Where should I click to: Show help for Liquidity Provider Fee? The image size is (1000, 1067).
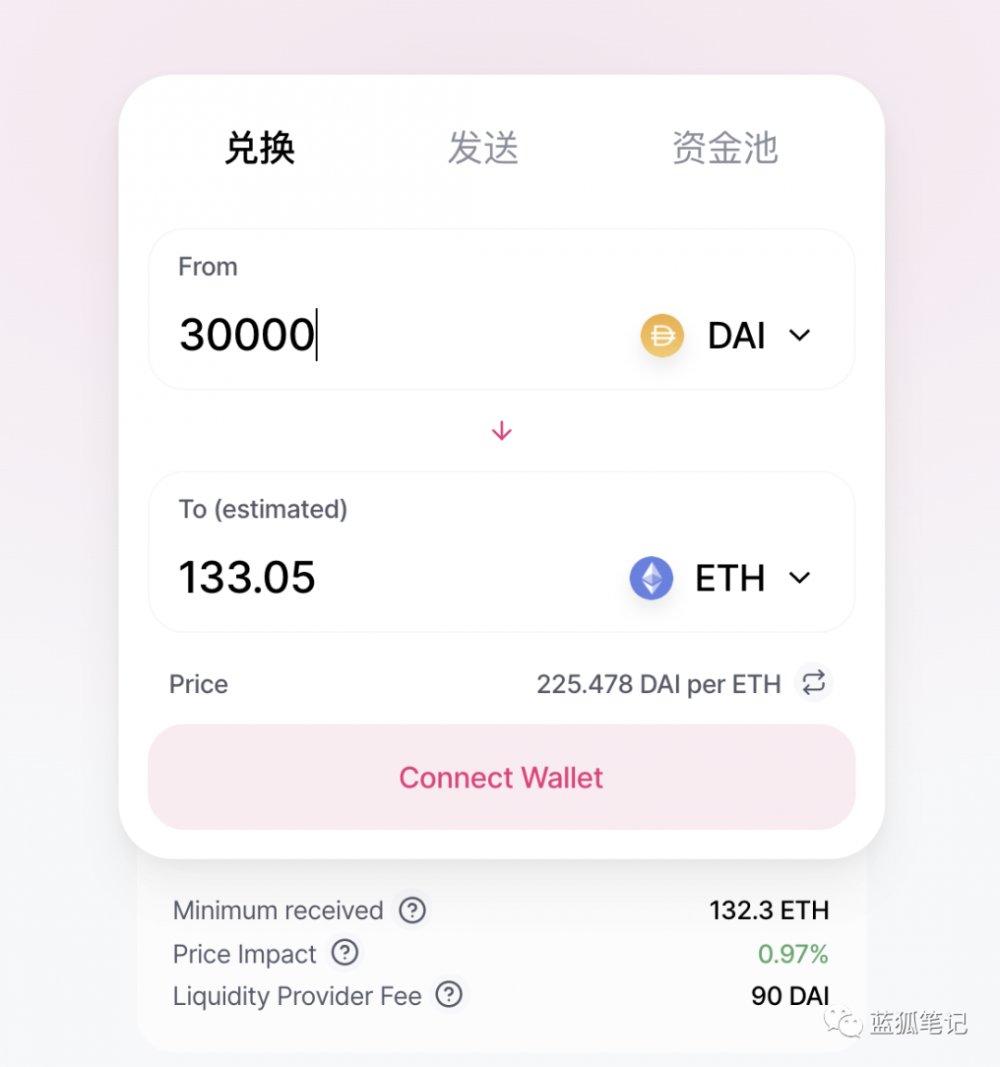(450, 995)
